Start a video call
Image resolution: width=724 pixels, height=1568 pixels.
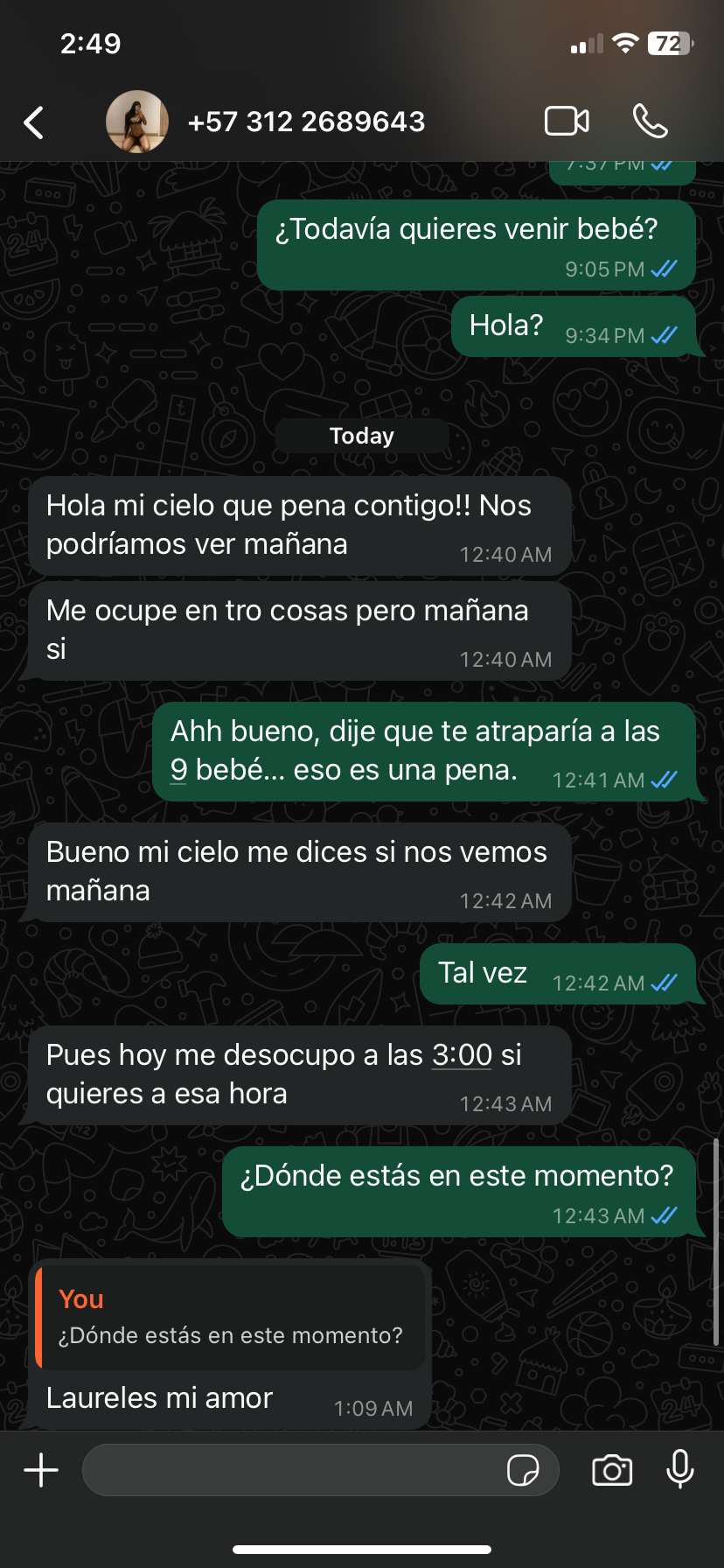tap(567, 121)
